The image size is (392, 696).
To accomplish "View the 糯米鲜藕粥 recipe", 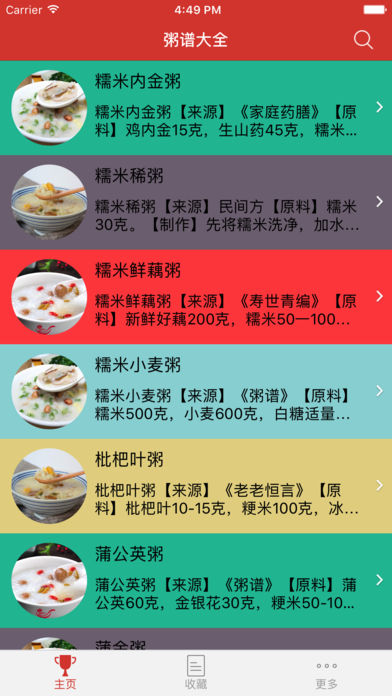I will [196, 297].
